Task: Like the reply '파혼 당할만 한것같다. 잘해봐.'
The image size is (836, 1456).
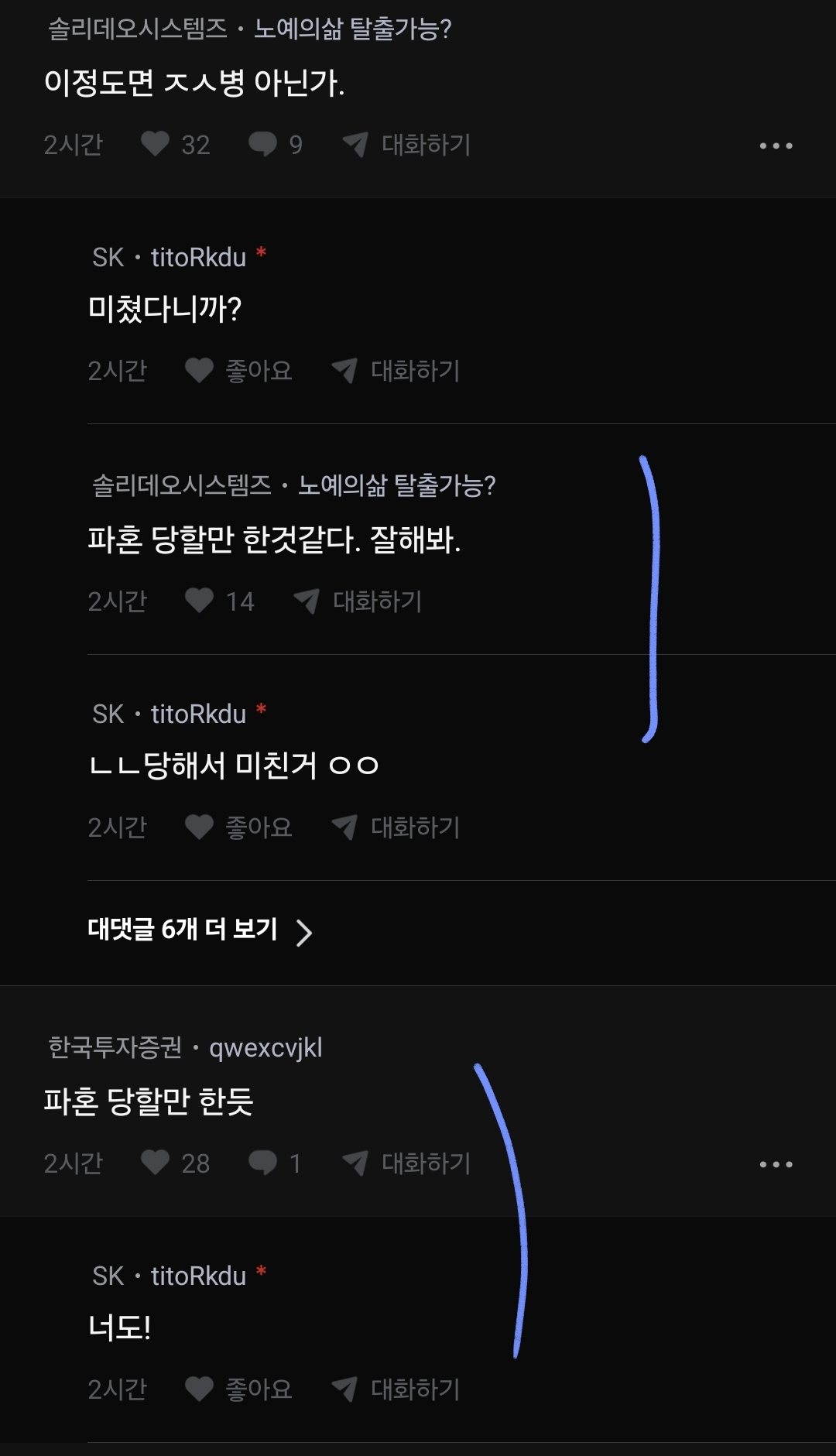Action: pos(200,601)
